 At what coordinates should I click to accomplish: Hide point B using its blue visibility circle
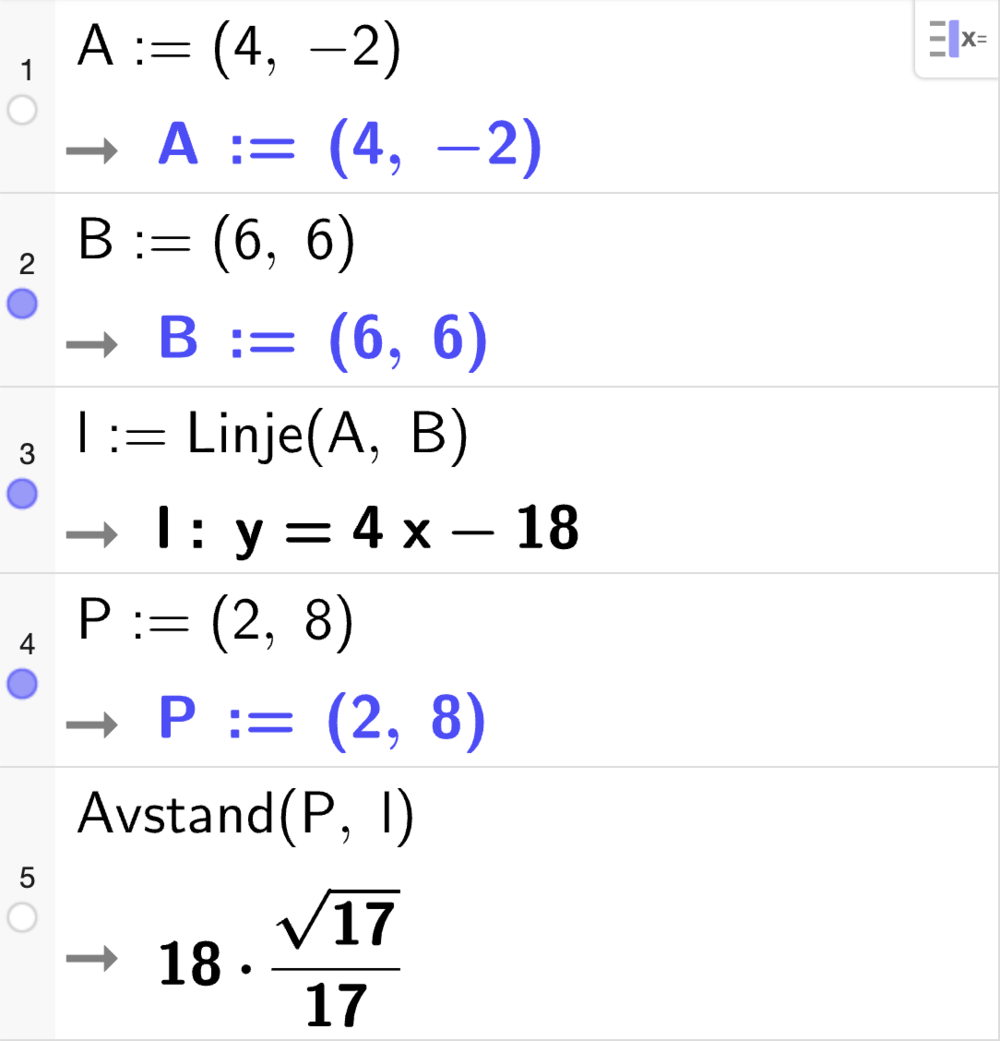coord(22,303)
